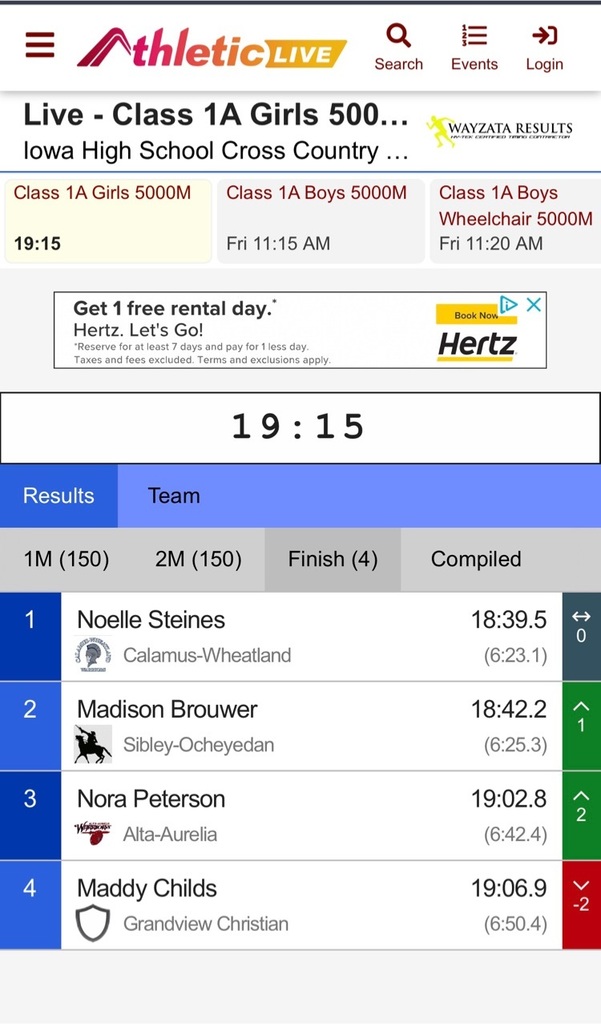Show the 2M (150) split
This screenshot has width=601, height=1024.
tap(199, 560)
